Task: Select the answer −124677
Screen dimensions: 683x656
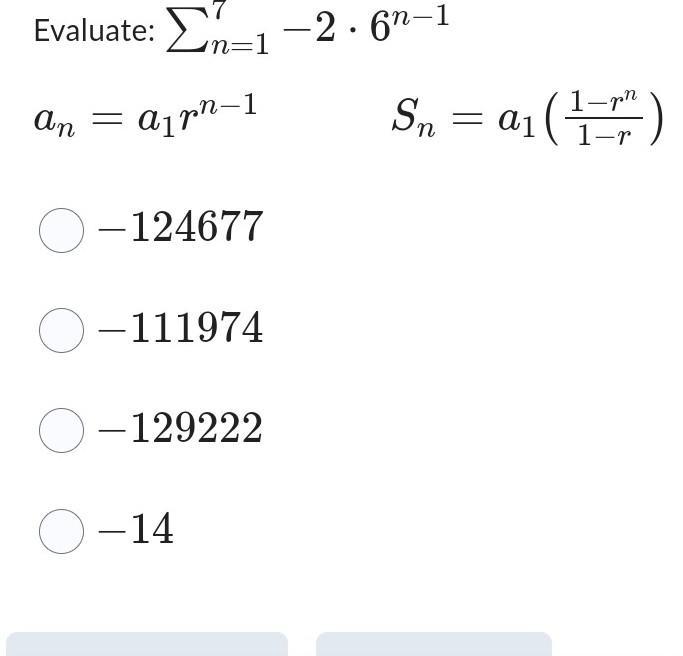Action: coord(61,230)
